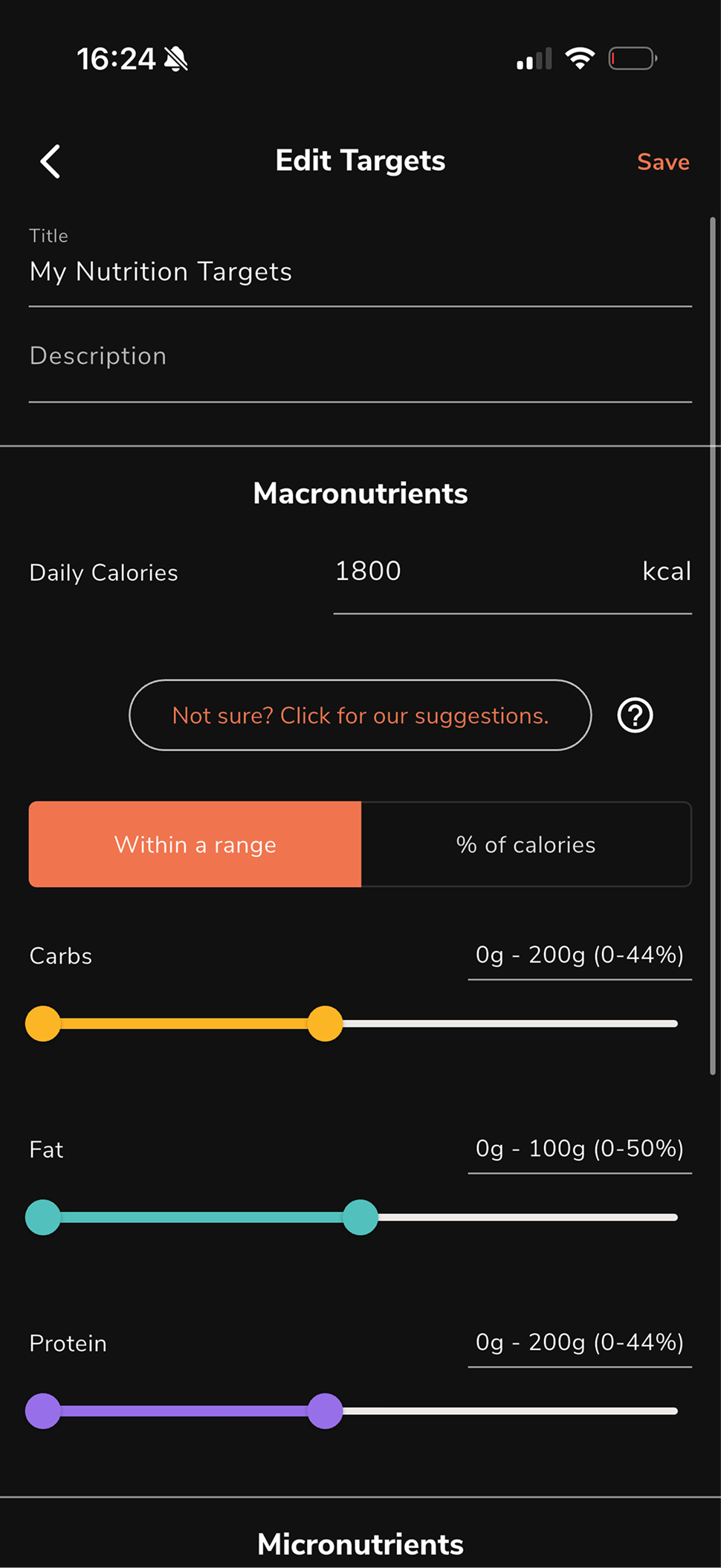Tap the back arrow to leave Edit Targets
Screen dimensions: 721x1568
tap(50, 161)
